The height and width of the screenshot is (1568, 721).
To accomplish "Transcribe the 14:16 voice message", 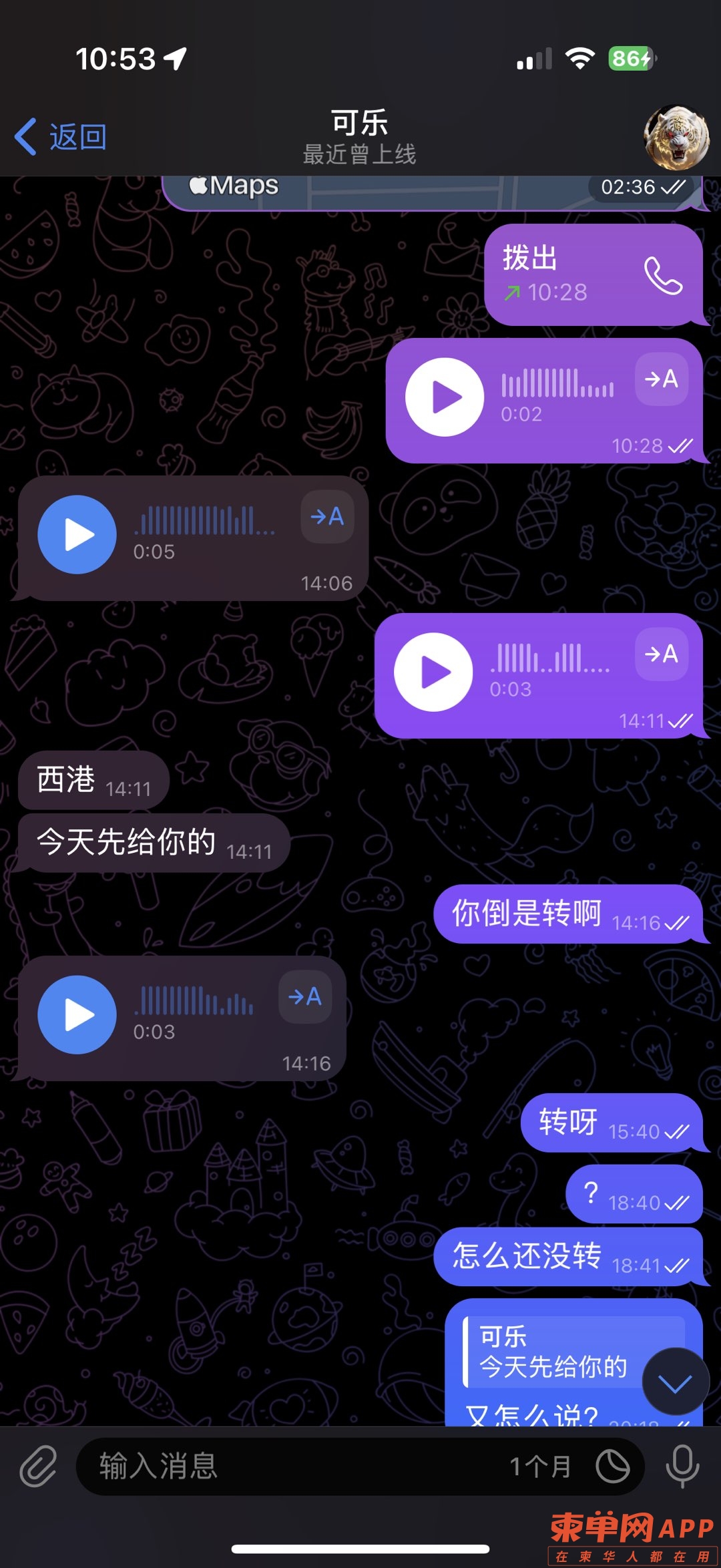I will click(x=305, y=997).
